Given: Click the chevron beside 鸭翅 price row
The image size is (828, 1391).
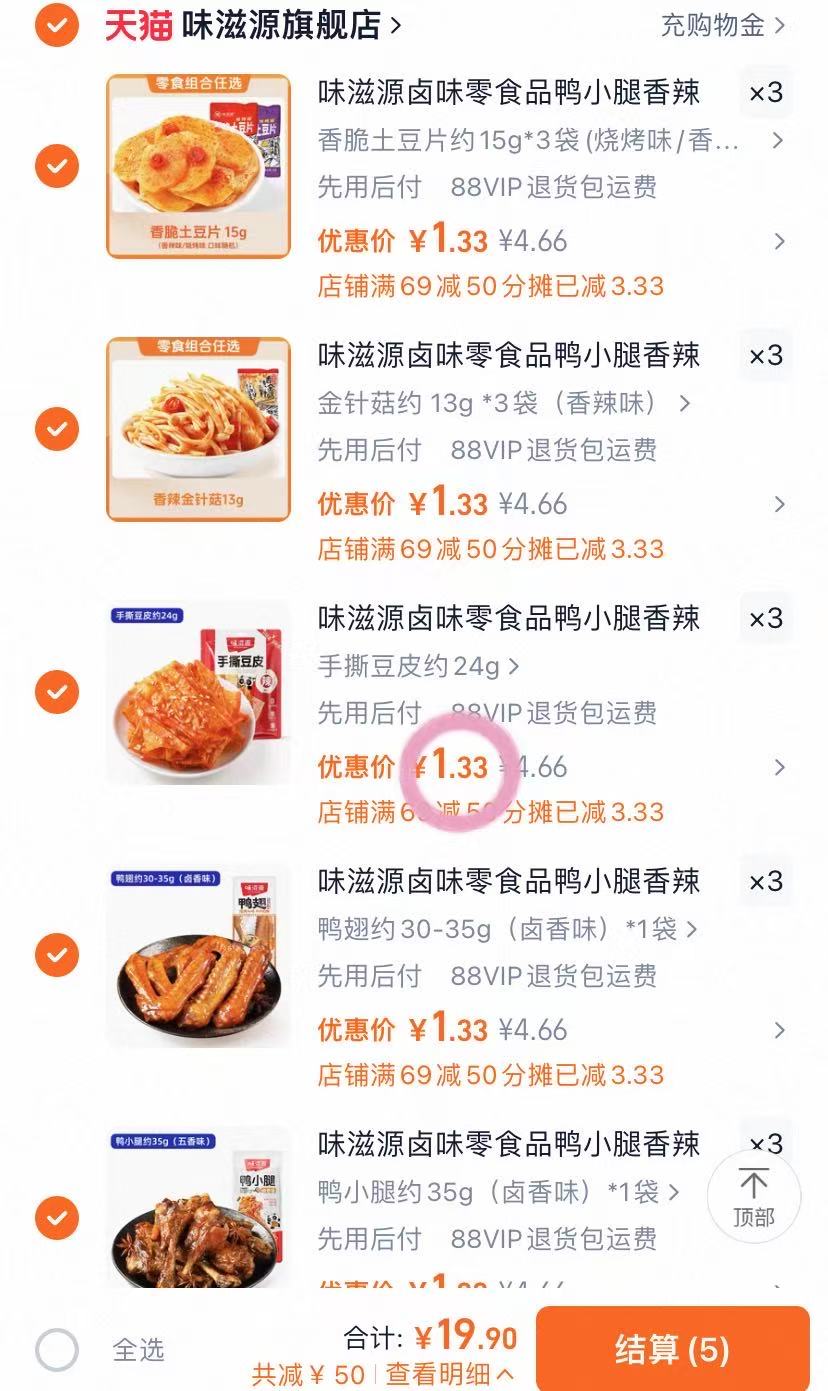Looking at the screenshot, I should [779, 1030].
